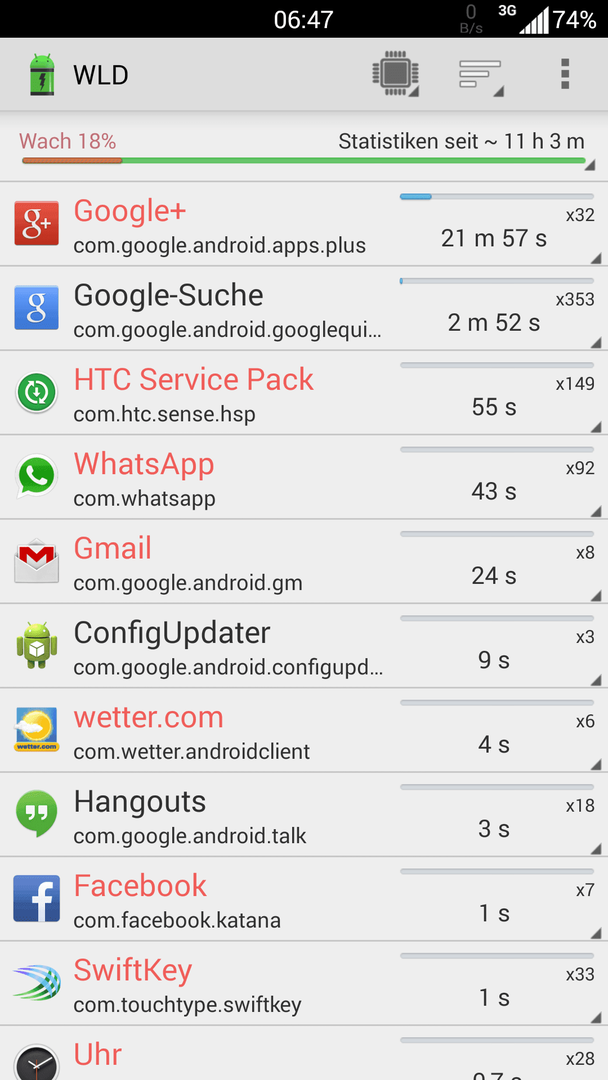The height and width of the screenshot is (1080, 608).
Task: Open the Uhr entry
Action: (304, 1053)
